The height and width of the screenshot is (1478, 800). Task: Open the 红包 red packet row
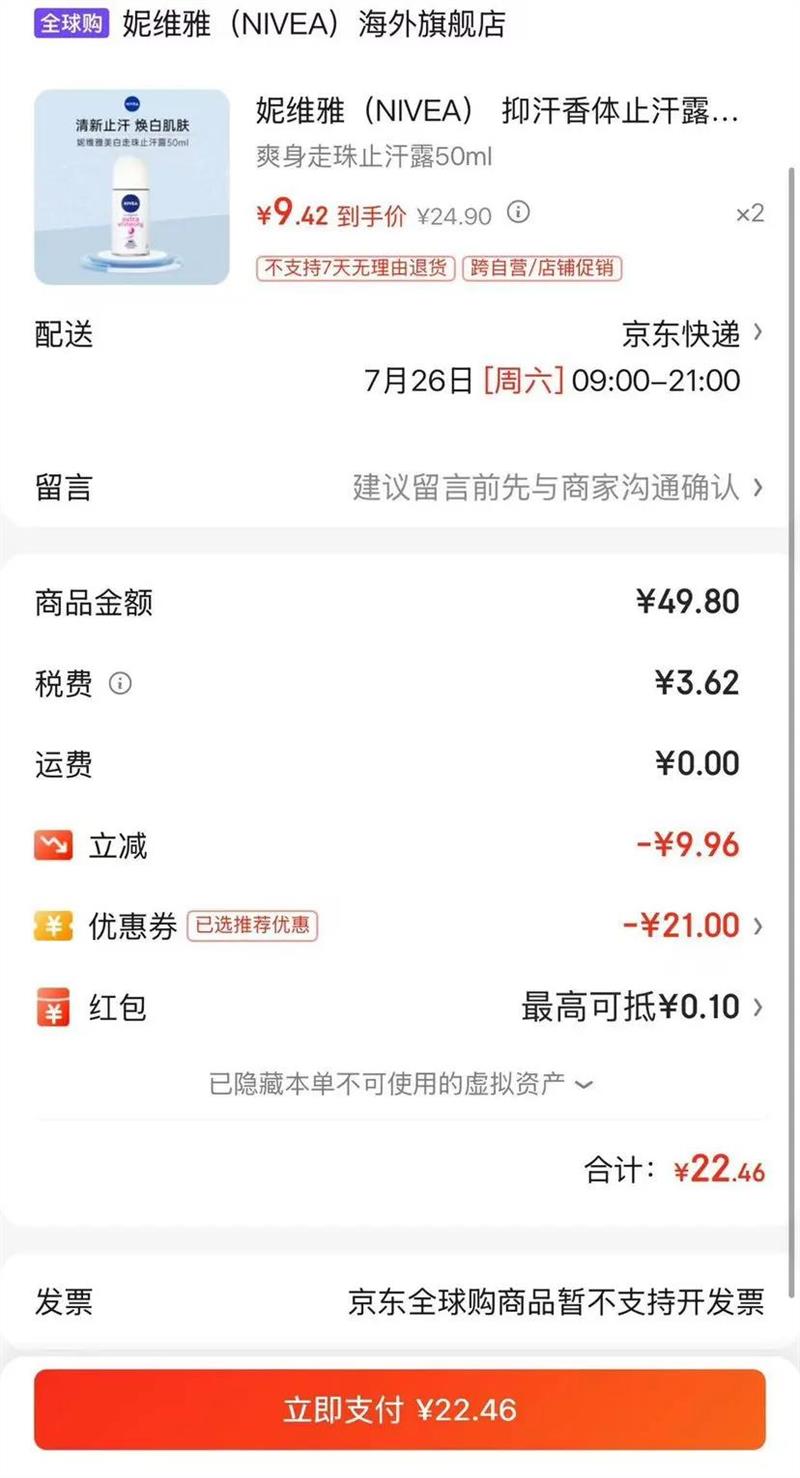pyautogui.click(x=640, y=1007)
